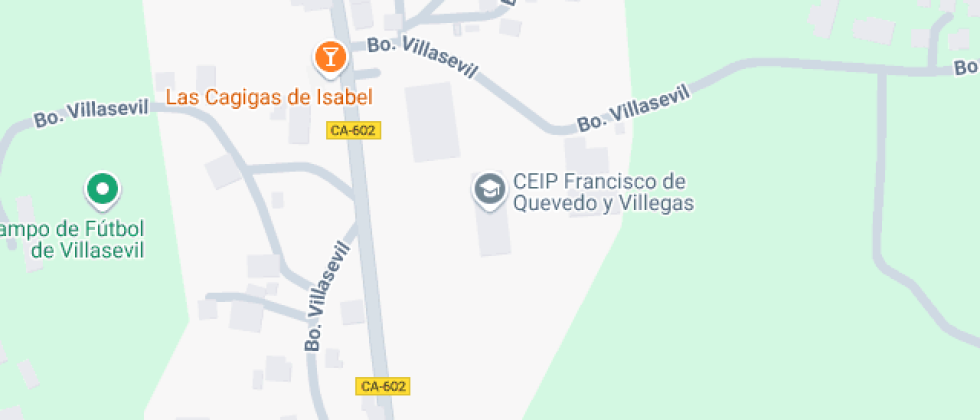980x420 pixels.
Task: Select the CEIP Francisco de Quevedo school marker
Action: pos(489,189)
